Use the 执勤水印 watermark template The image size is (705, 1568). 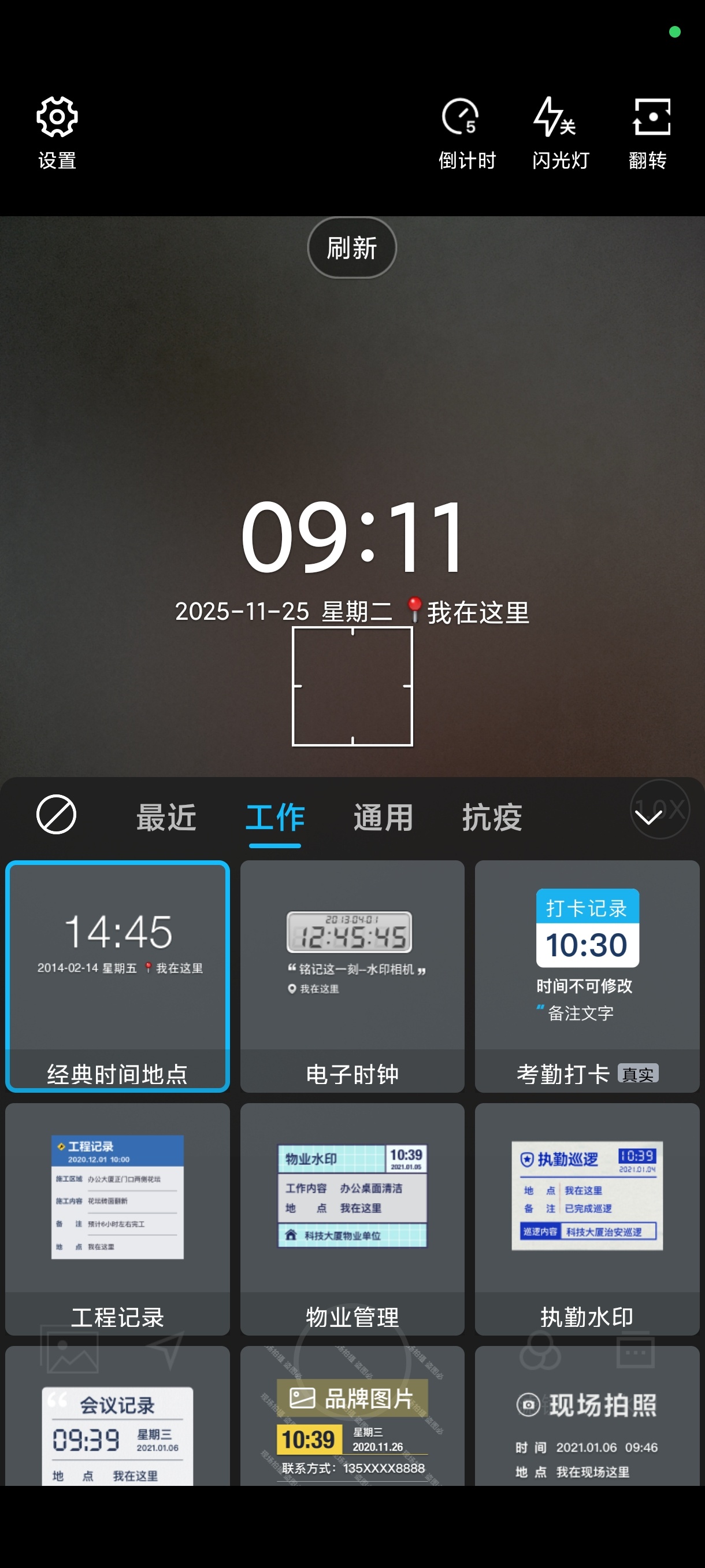click(587, 1219)
